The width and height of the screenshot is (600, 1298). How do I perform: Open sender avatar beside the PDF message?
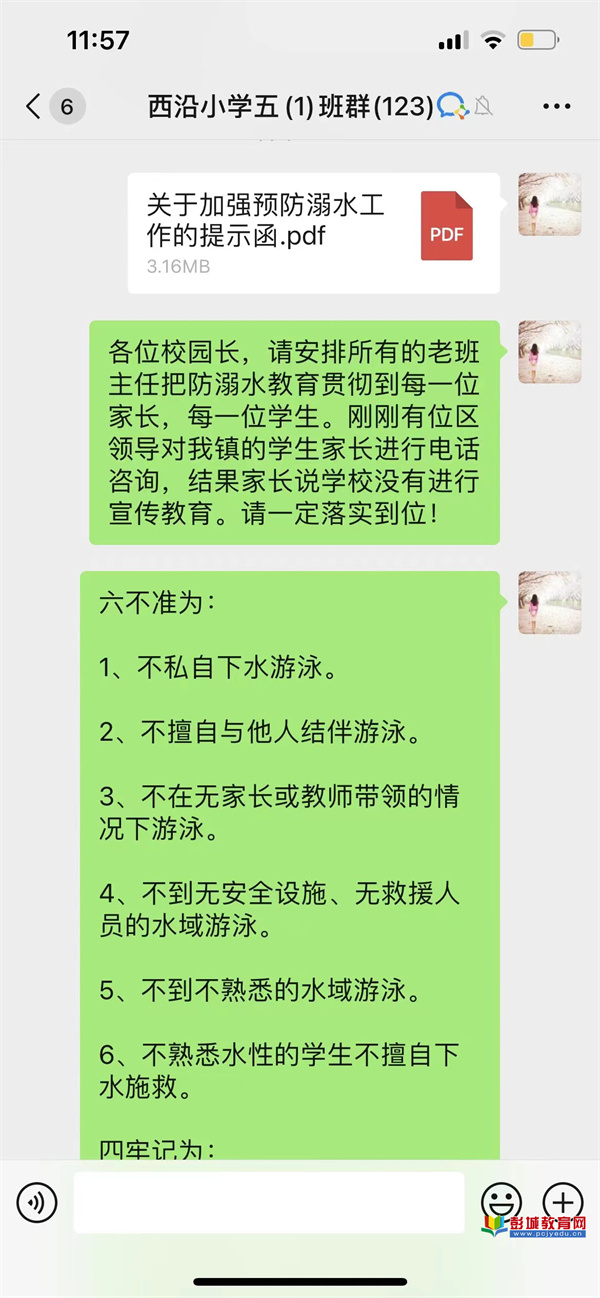tap(549, 204)
